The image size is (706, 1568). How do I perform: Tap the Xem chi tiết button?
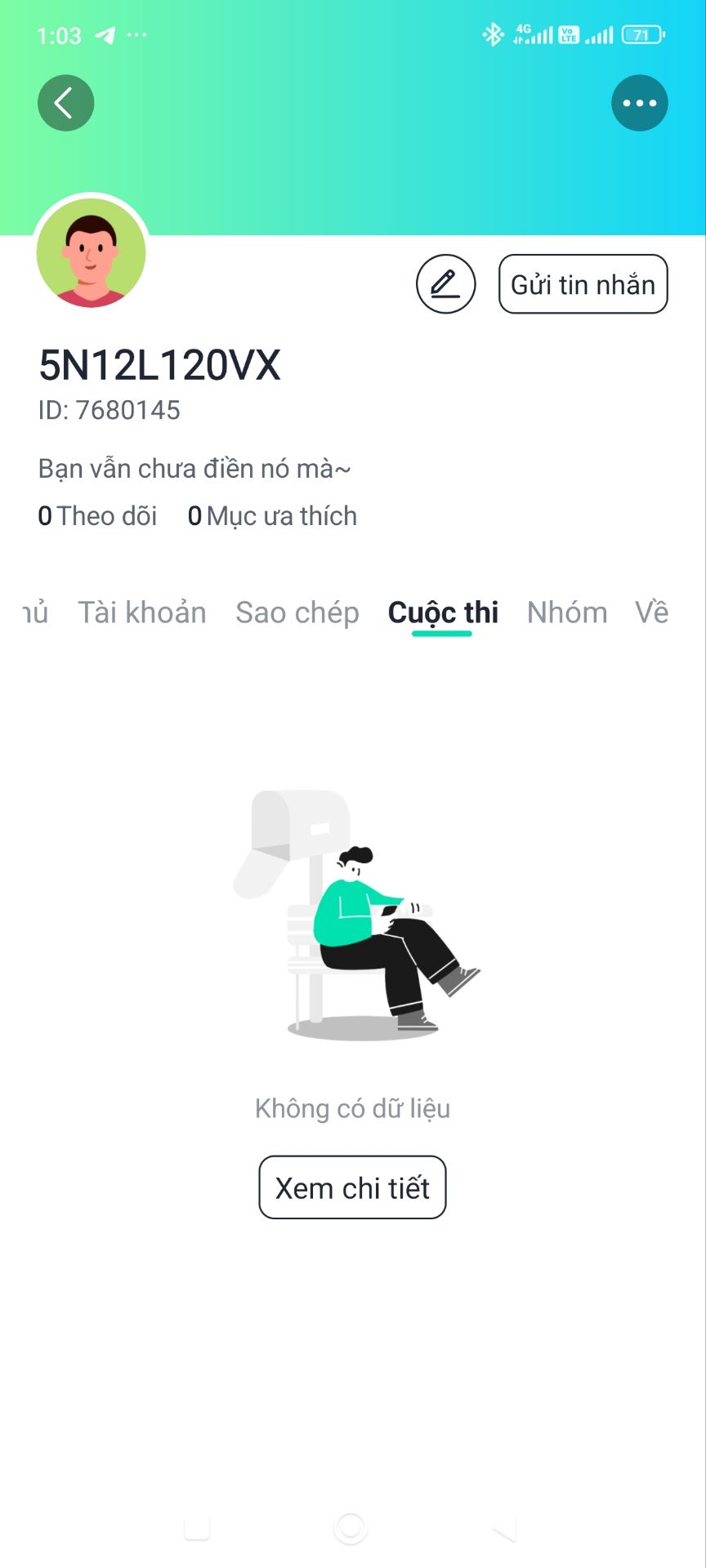coord(352,1187)
